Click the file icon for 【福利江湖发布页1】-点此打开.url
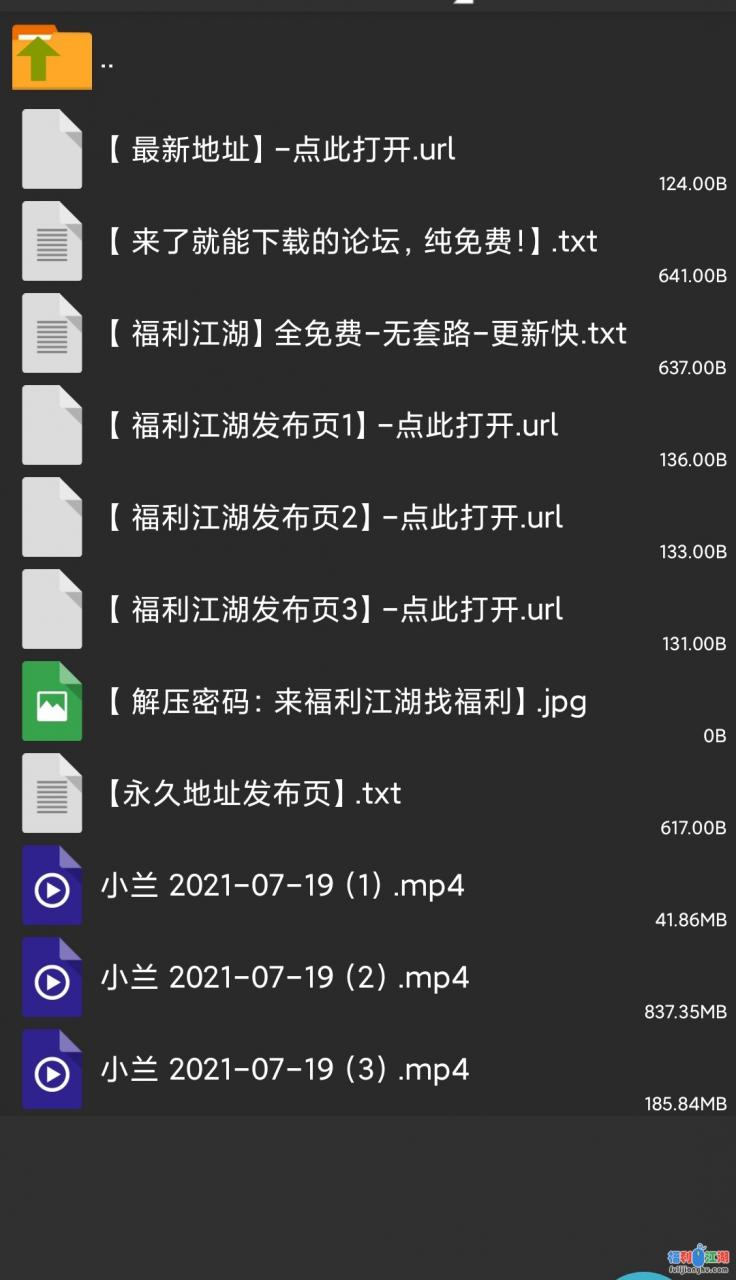This screenshot has height=1280, width=736. click(51, 425)
